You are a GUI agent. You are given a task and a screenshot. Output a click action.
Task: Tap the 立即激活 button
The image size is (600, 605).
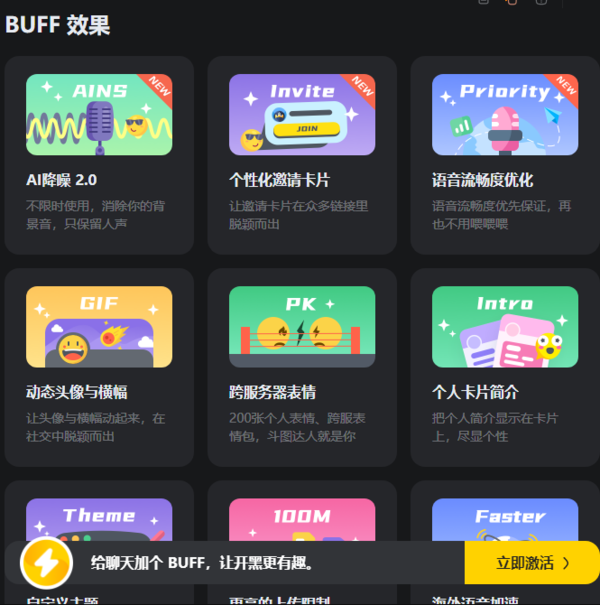point(532,563)
